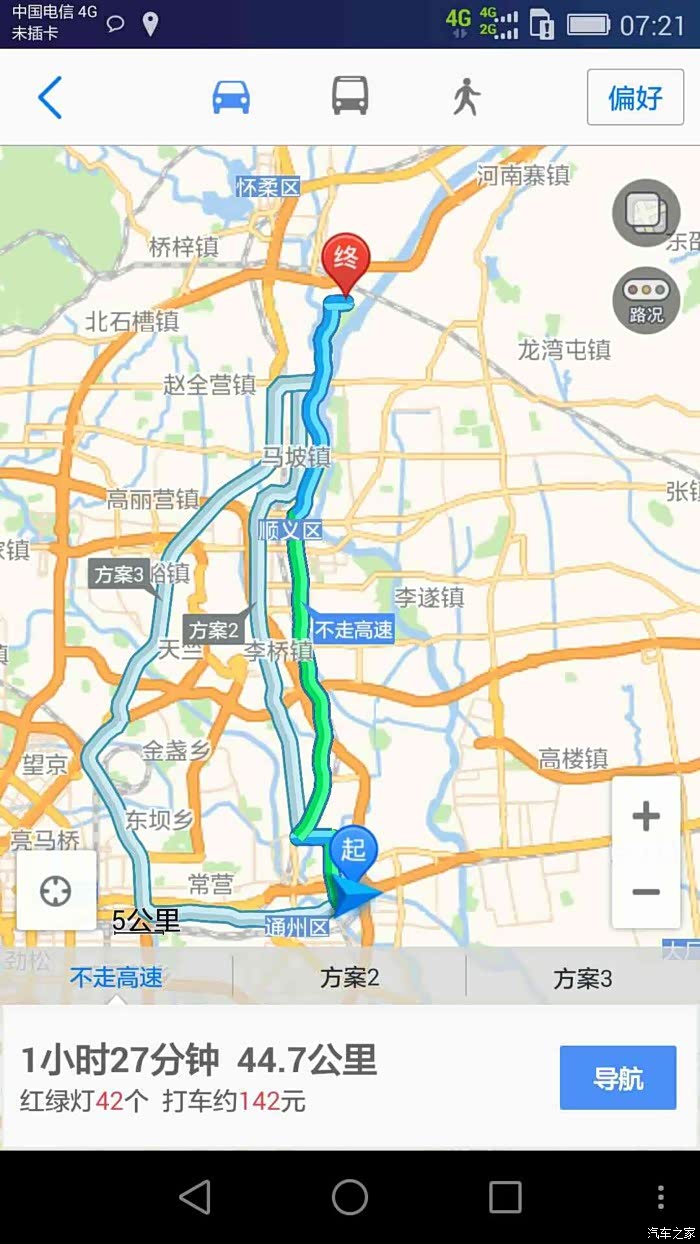
Task: Open the 偏好 preferences button
Action: tap(635, 97)
